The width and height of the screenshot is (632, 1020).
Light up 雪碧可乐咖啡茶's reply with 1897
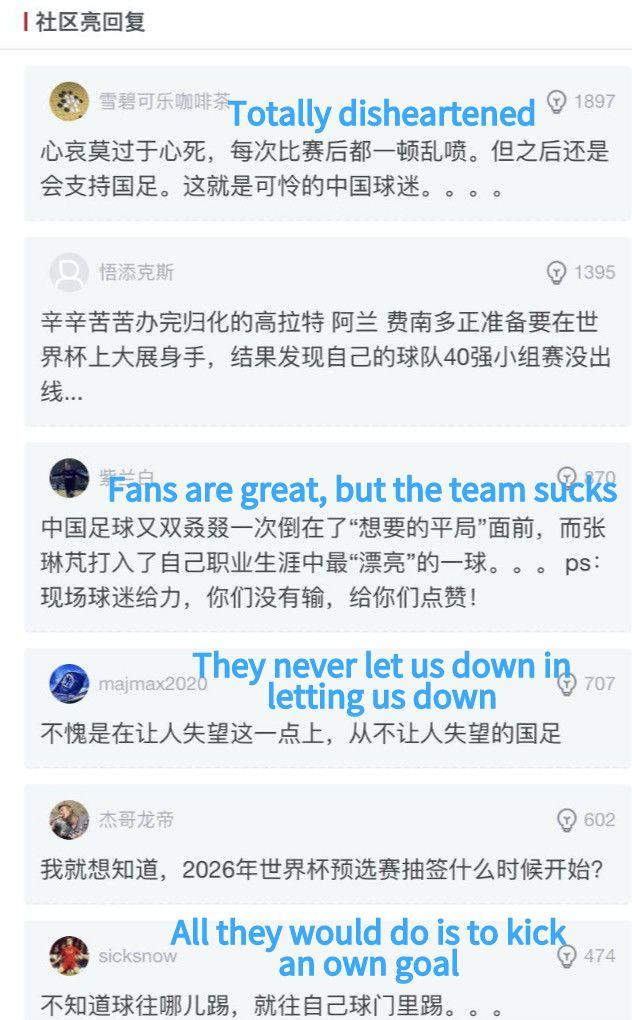[558, 102]
